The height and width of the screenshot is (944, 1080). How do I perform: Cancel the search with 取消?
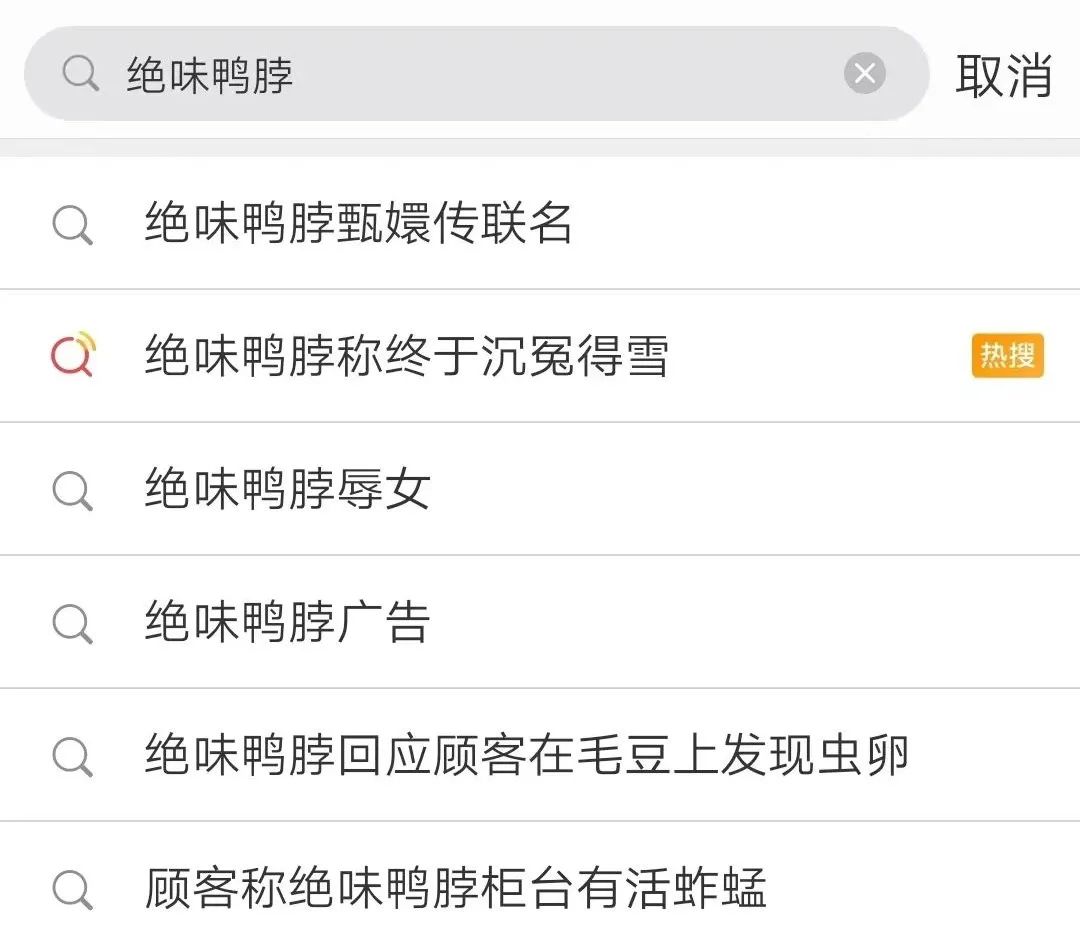coord(1003,76)
